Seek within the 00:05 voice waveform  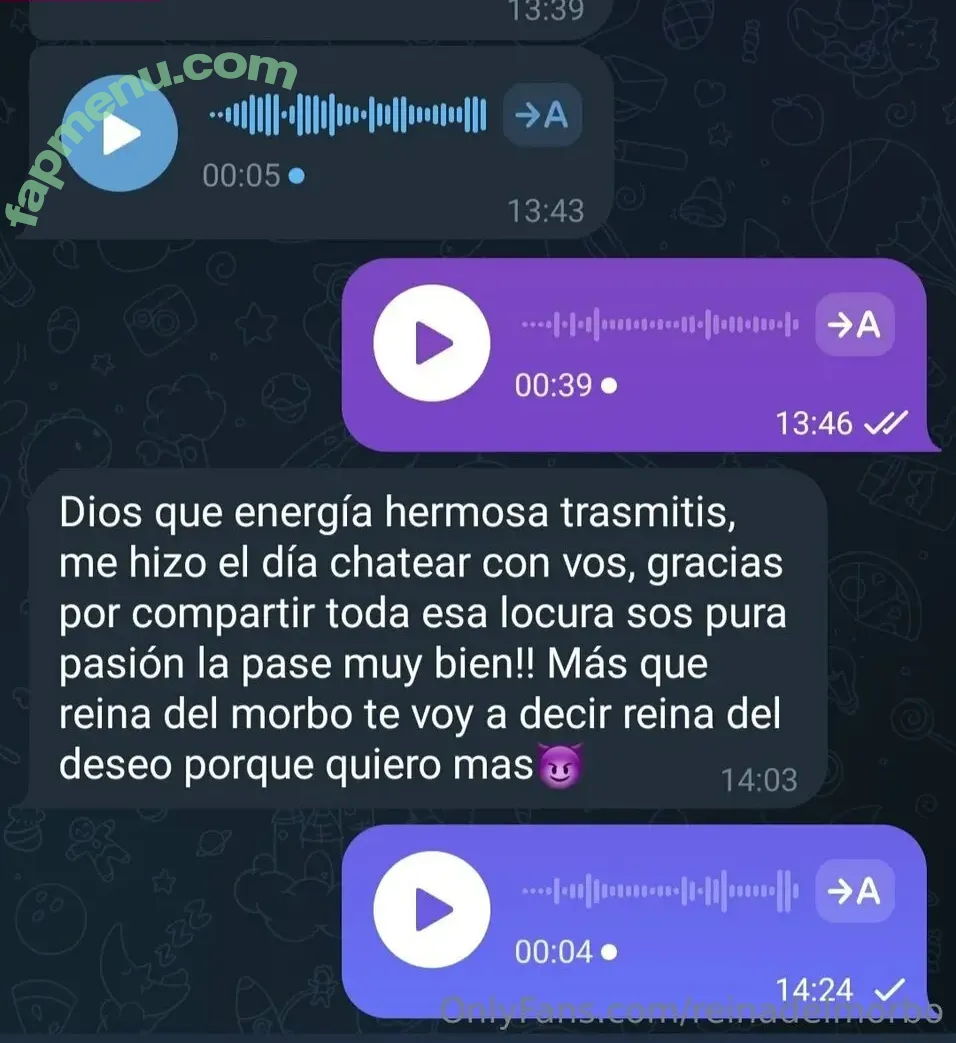point(348,116)
